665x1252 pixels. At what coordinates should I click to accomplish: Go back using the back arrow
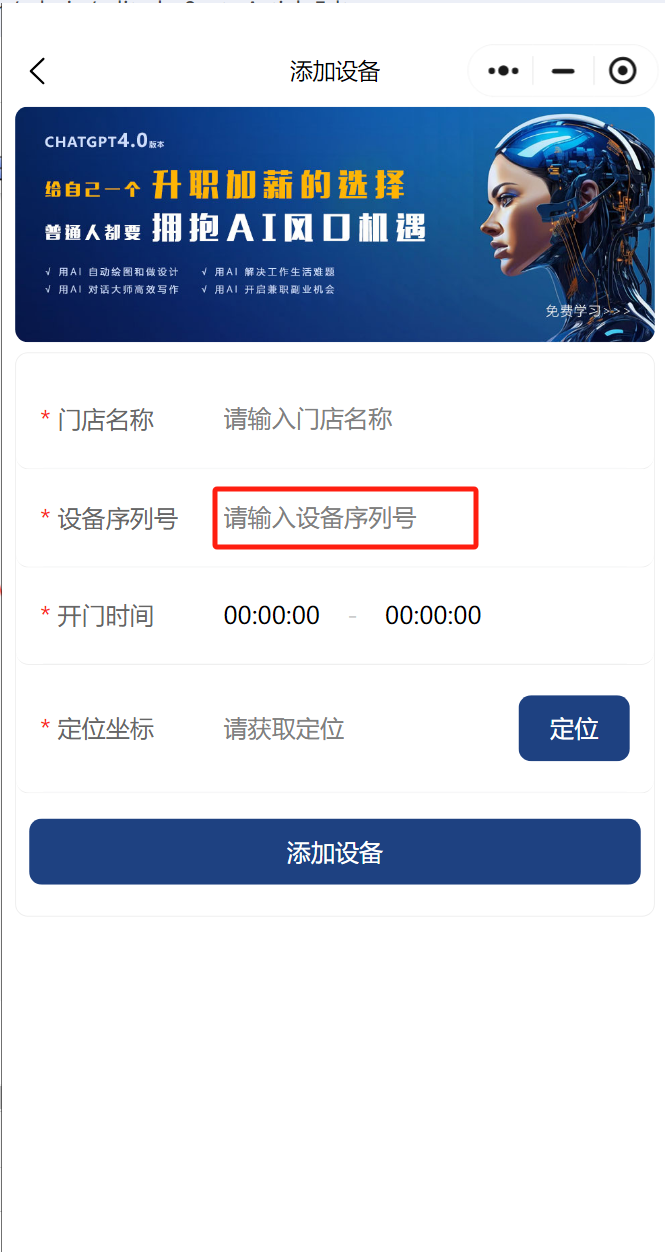[38, 71]
